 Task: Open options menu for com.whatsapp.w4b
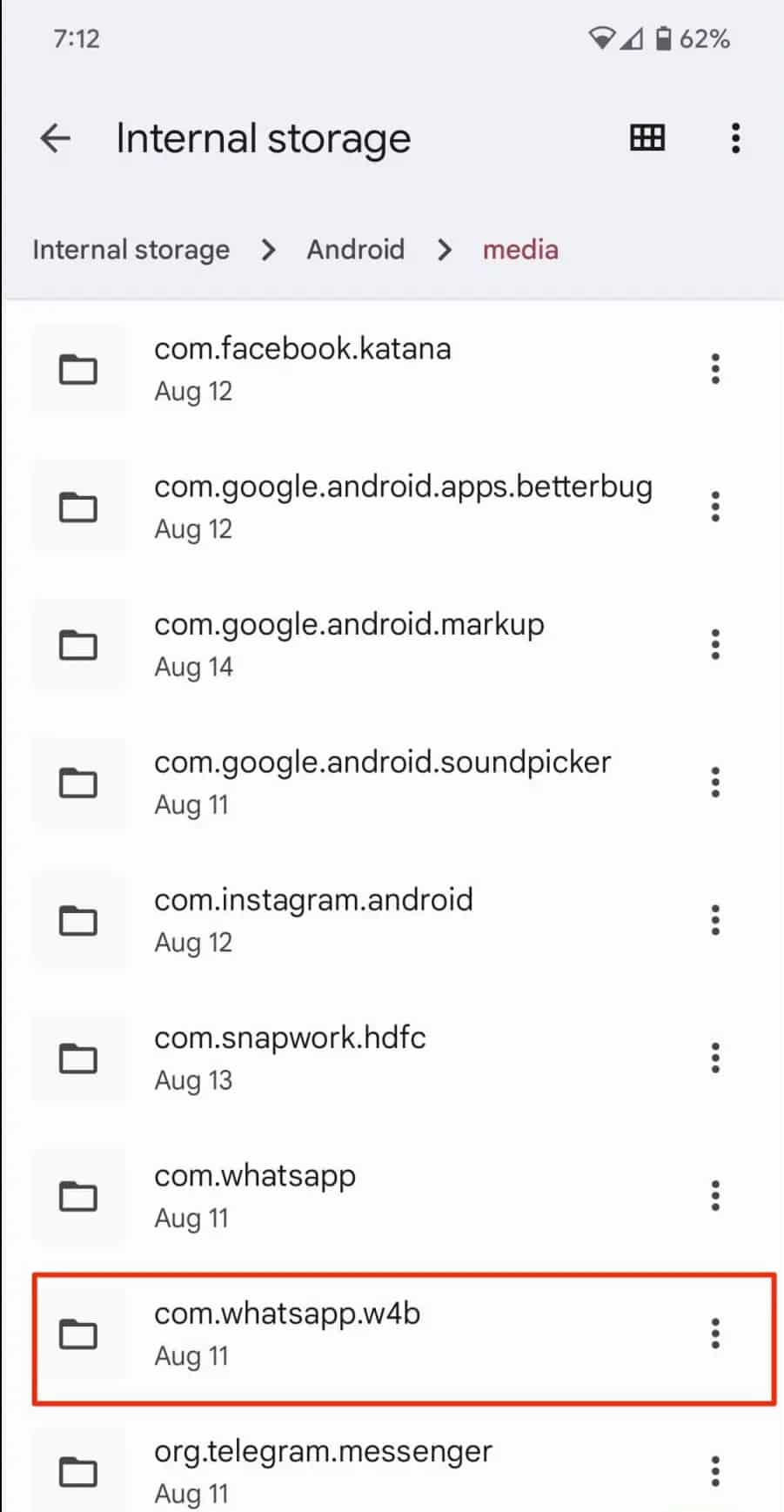715,1334
